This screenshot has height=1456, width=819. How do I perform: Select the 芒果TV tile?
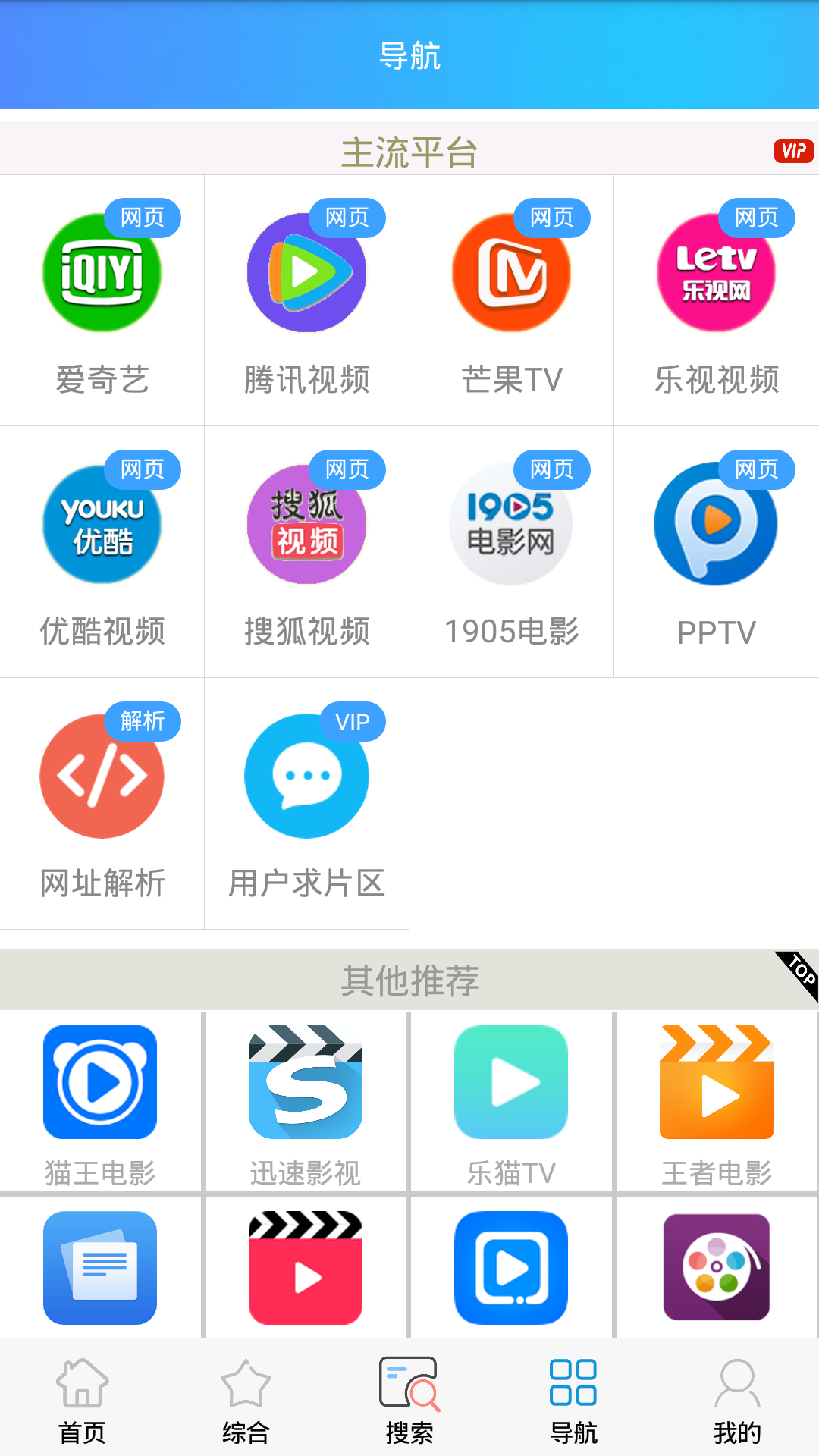(x=511, y=300)
